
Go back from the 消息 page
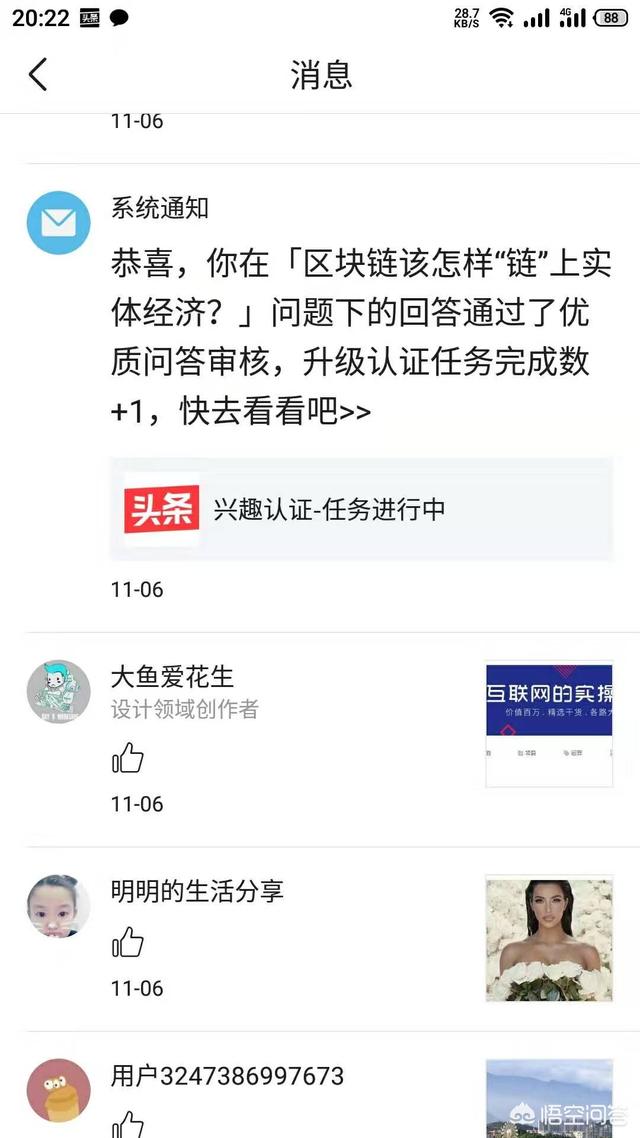coord(38,75)
